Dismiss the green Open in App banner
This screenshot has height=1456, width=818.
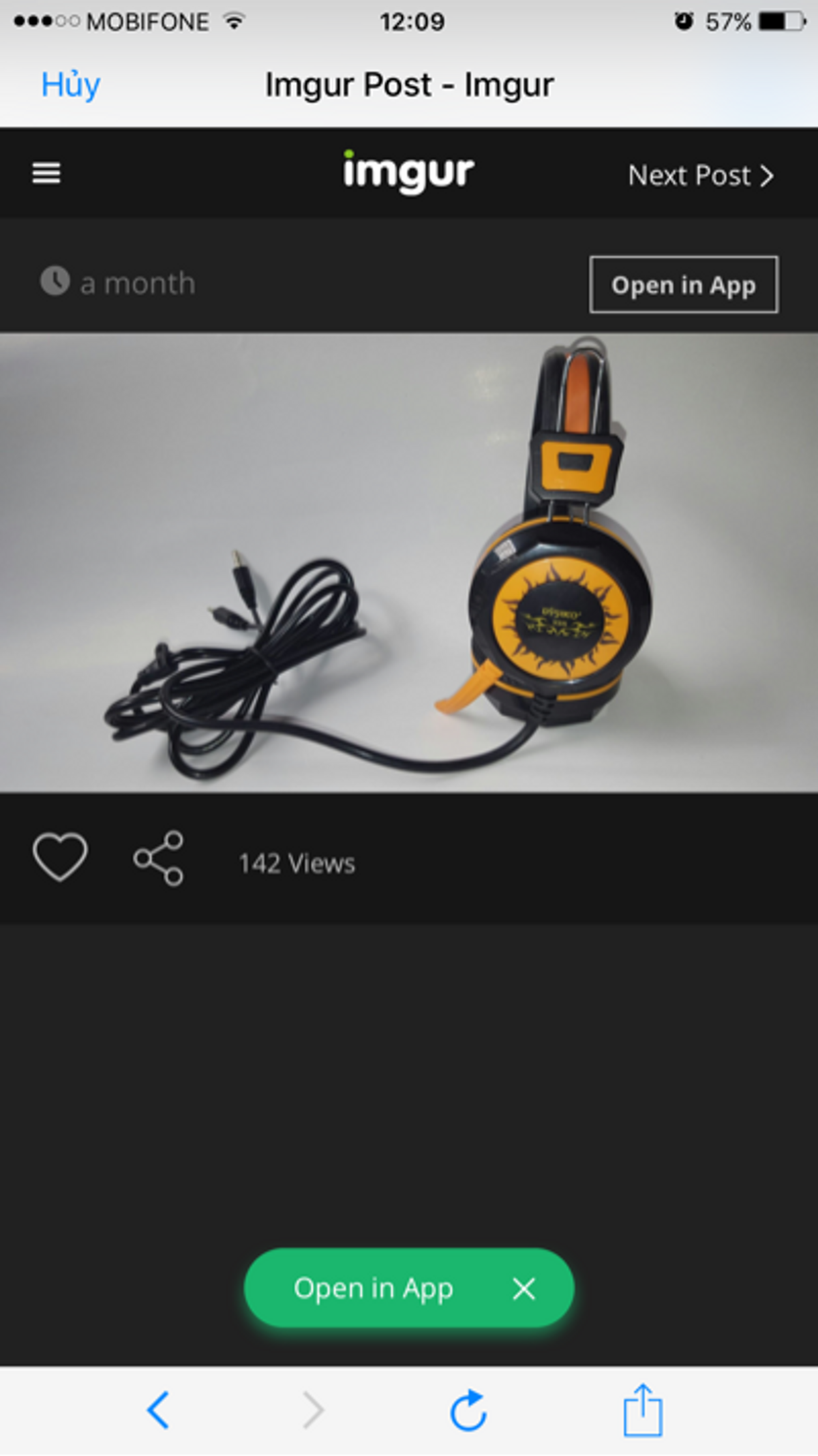click(524, 1288)
